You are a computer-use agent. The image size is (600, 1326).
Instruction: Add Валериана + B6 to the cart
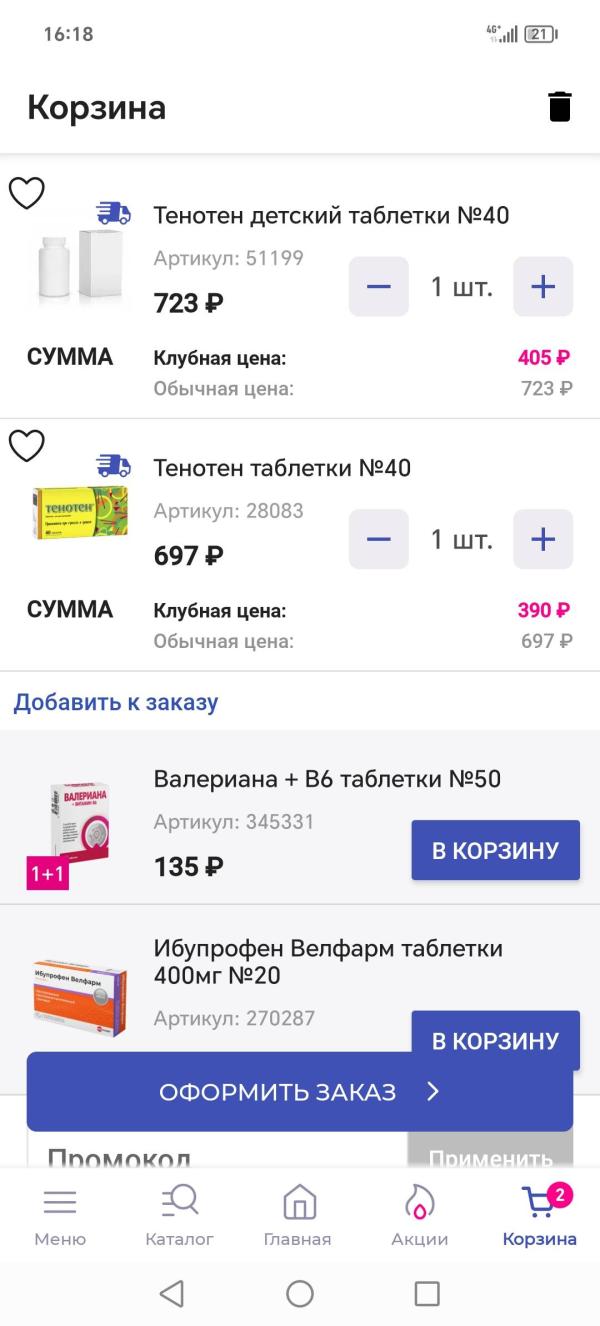pyautogui.click(x=495, y=850)
